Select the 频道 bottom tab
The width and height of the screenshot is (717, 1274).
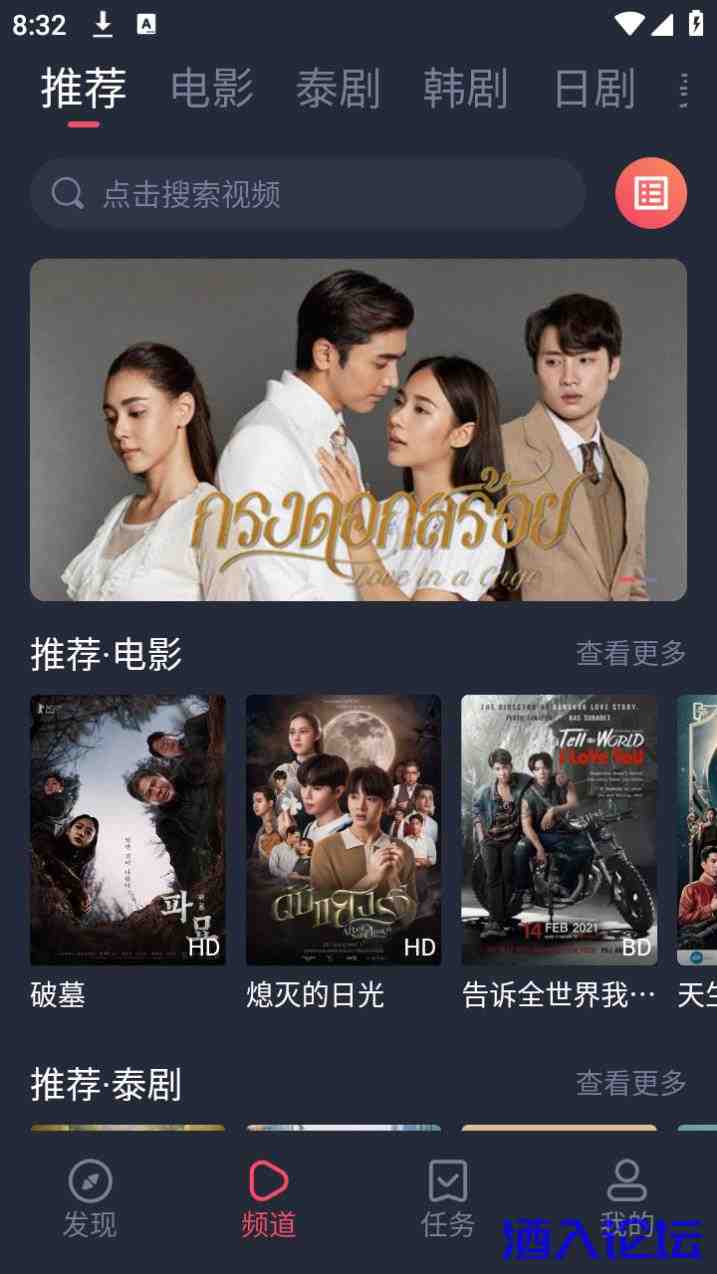click(x=268, y=1198)
